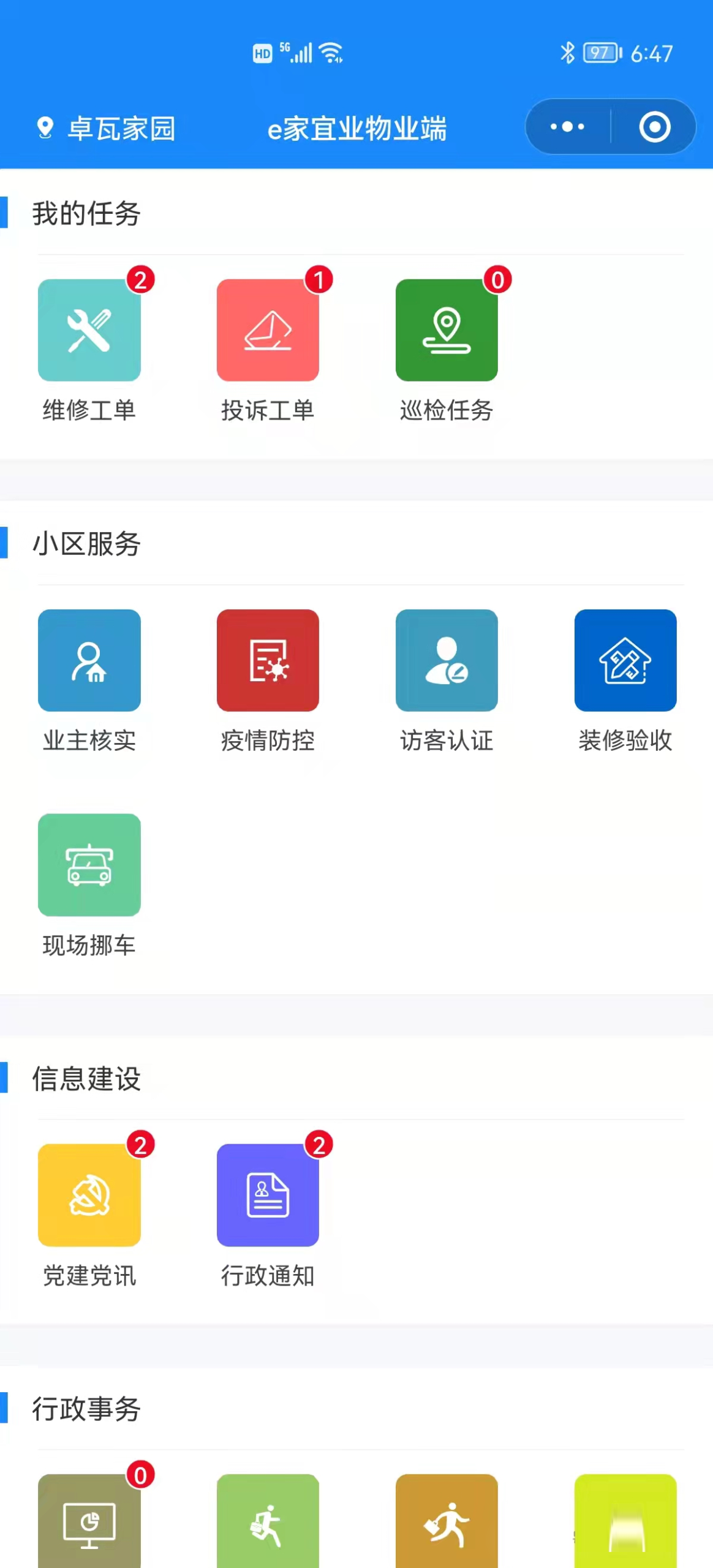Open 党建党讯 party news

[89, 1194]
